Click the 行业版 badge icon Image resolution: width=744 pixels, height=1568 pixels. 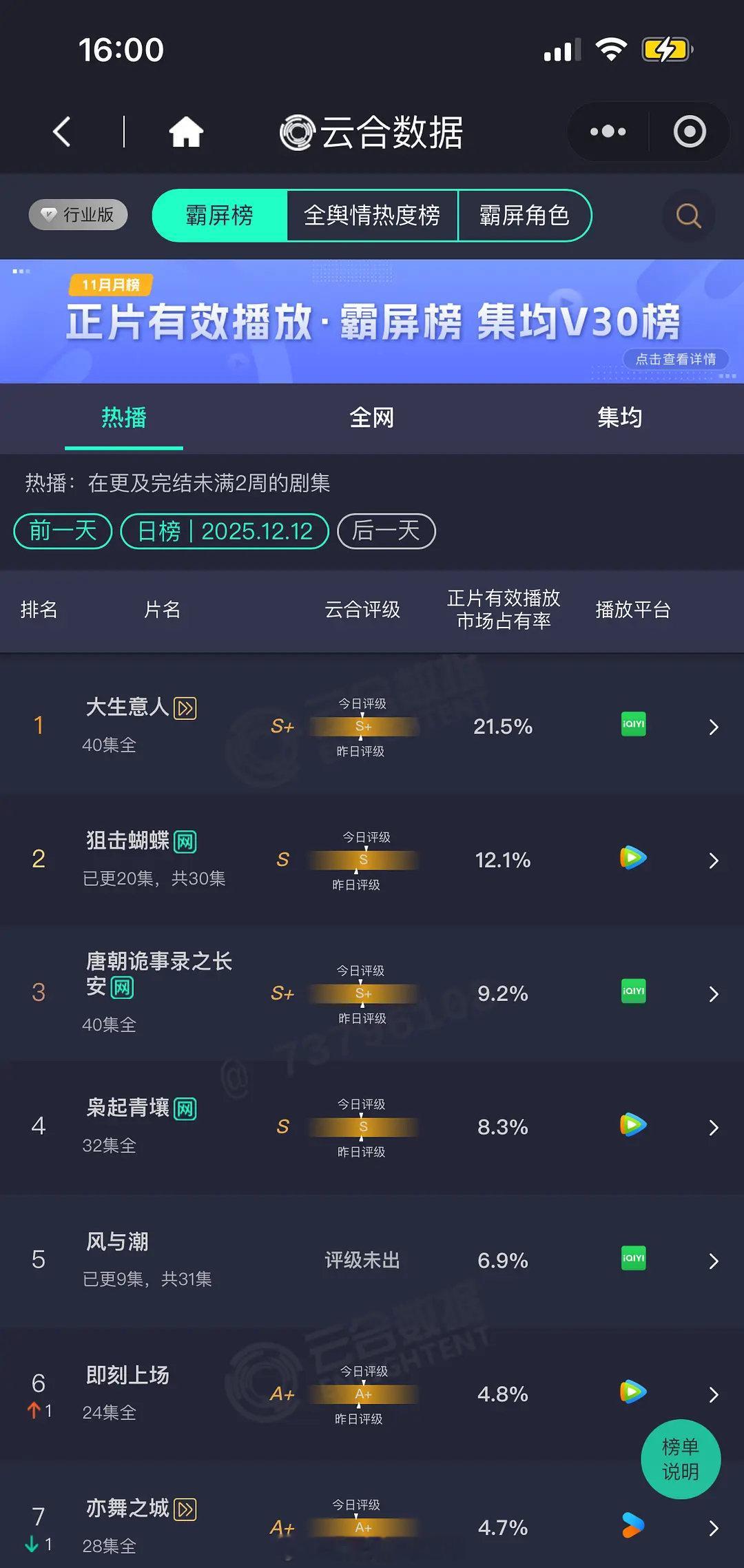pyautogui.click(x=77, y=215)
